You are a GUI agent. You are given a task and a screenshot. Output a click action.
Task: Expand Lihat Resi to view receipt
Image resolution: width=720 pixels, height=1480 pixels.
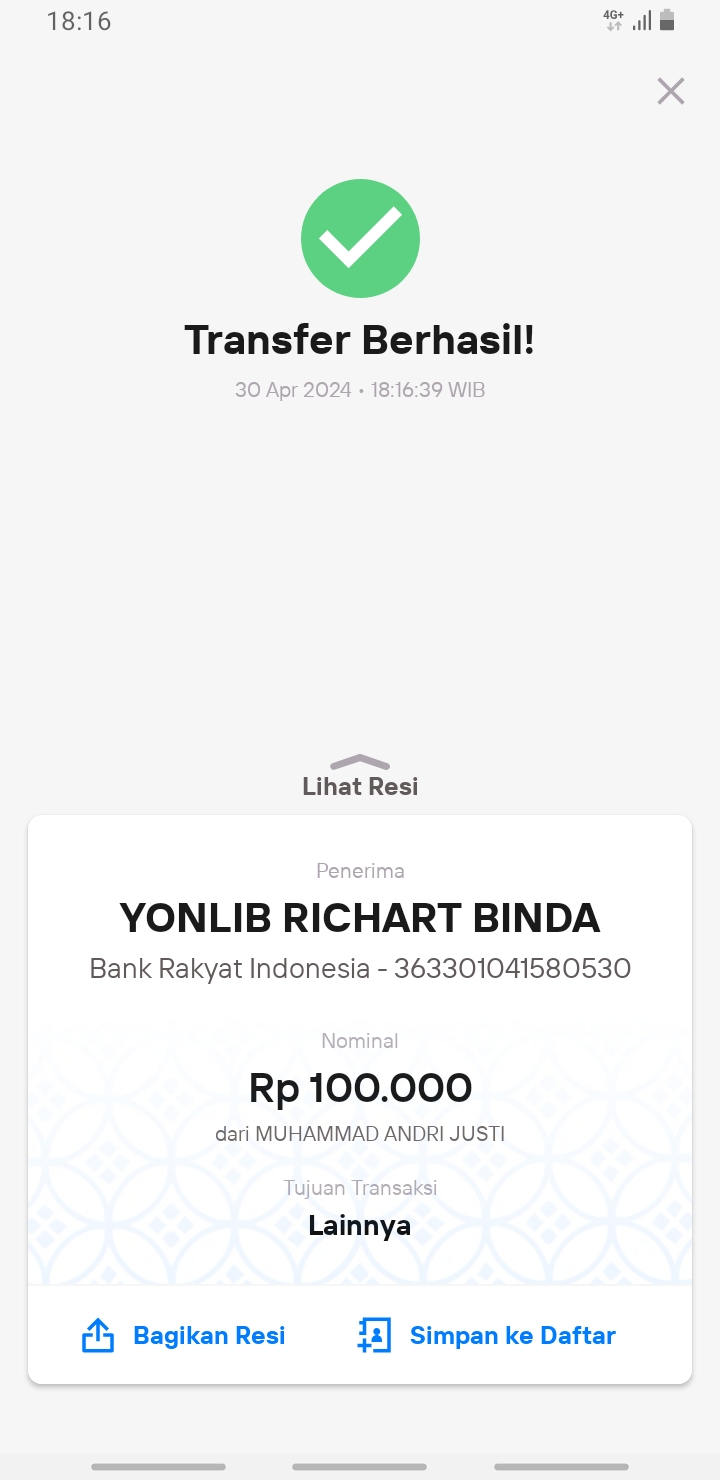click(360, 776)
